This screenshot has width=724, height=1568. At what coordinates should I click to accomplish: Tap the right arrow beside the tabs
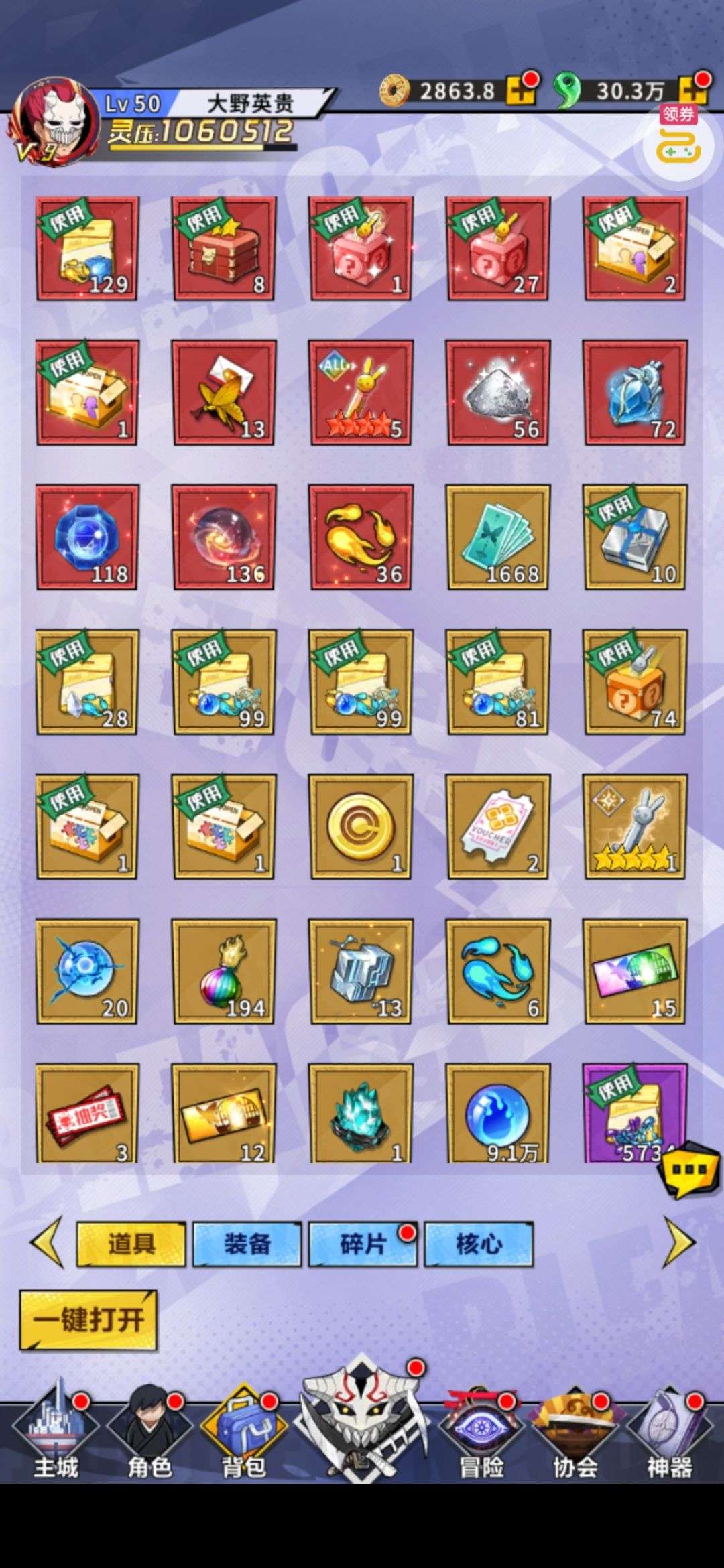[678, 1244]
